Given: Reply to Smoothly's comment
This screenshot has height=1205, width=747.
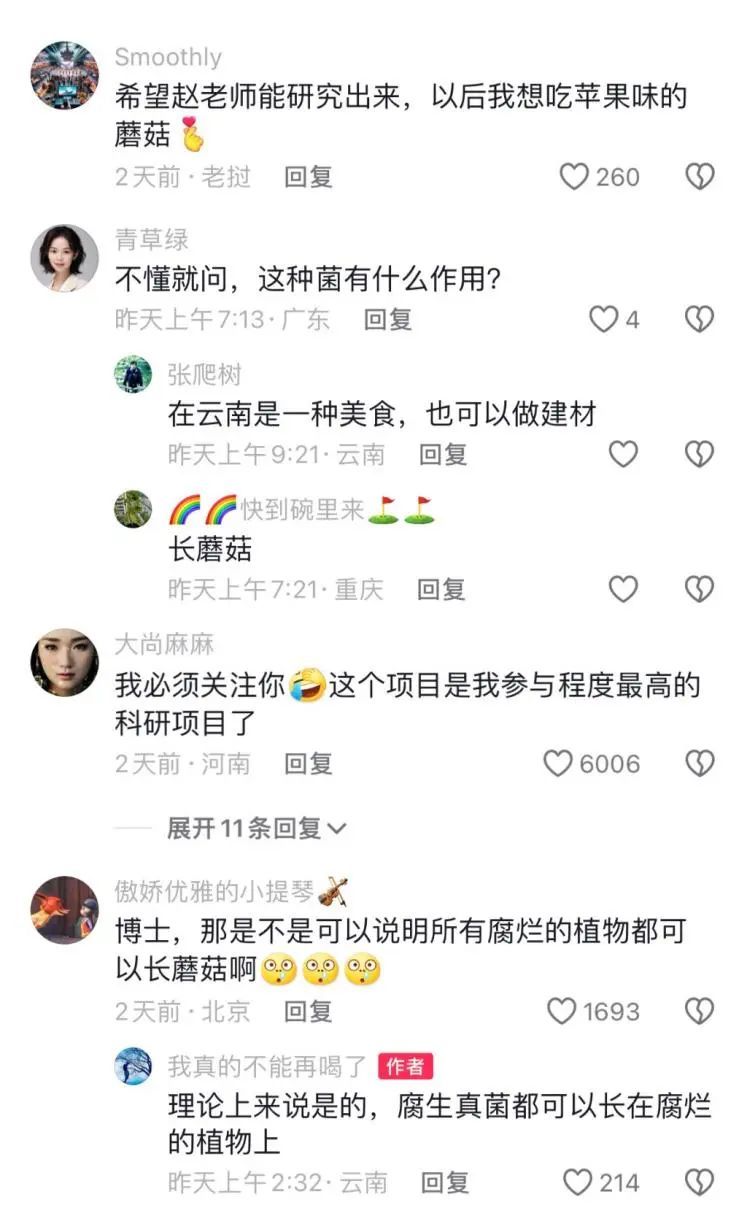Looking at the screenshot, I should [x=309, y=177].
